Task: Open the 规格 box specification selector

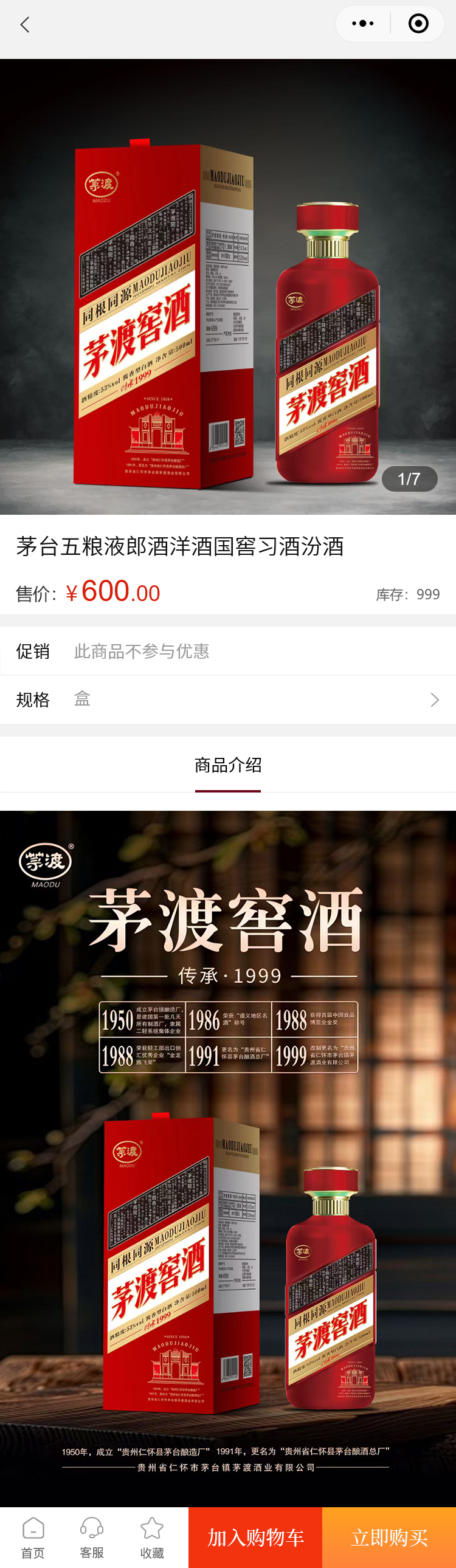Action: [227, 700]
